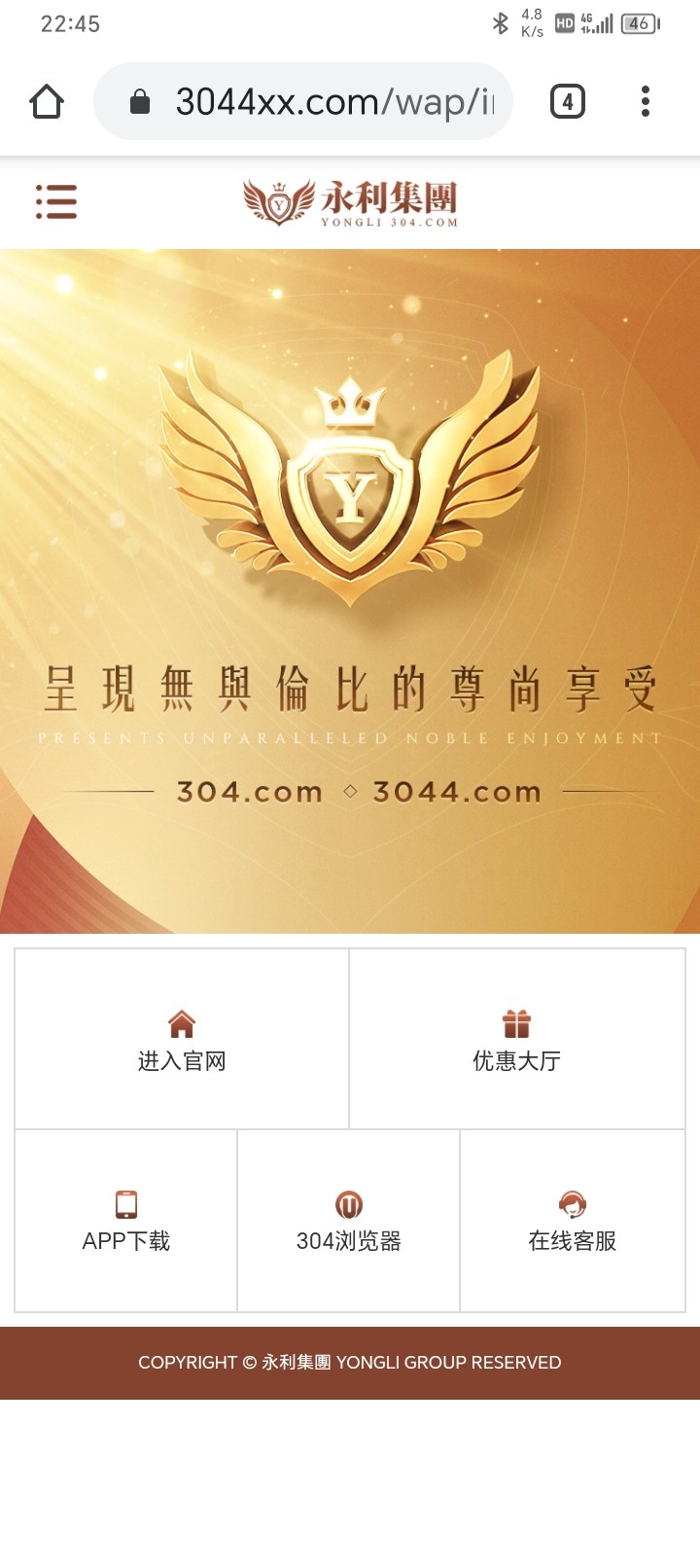Select APP下载 to download the app
Viewport: 700px width, 1568px height.
[126, 1221]
